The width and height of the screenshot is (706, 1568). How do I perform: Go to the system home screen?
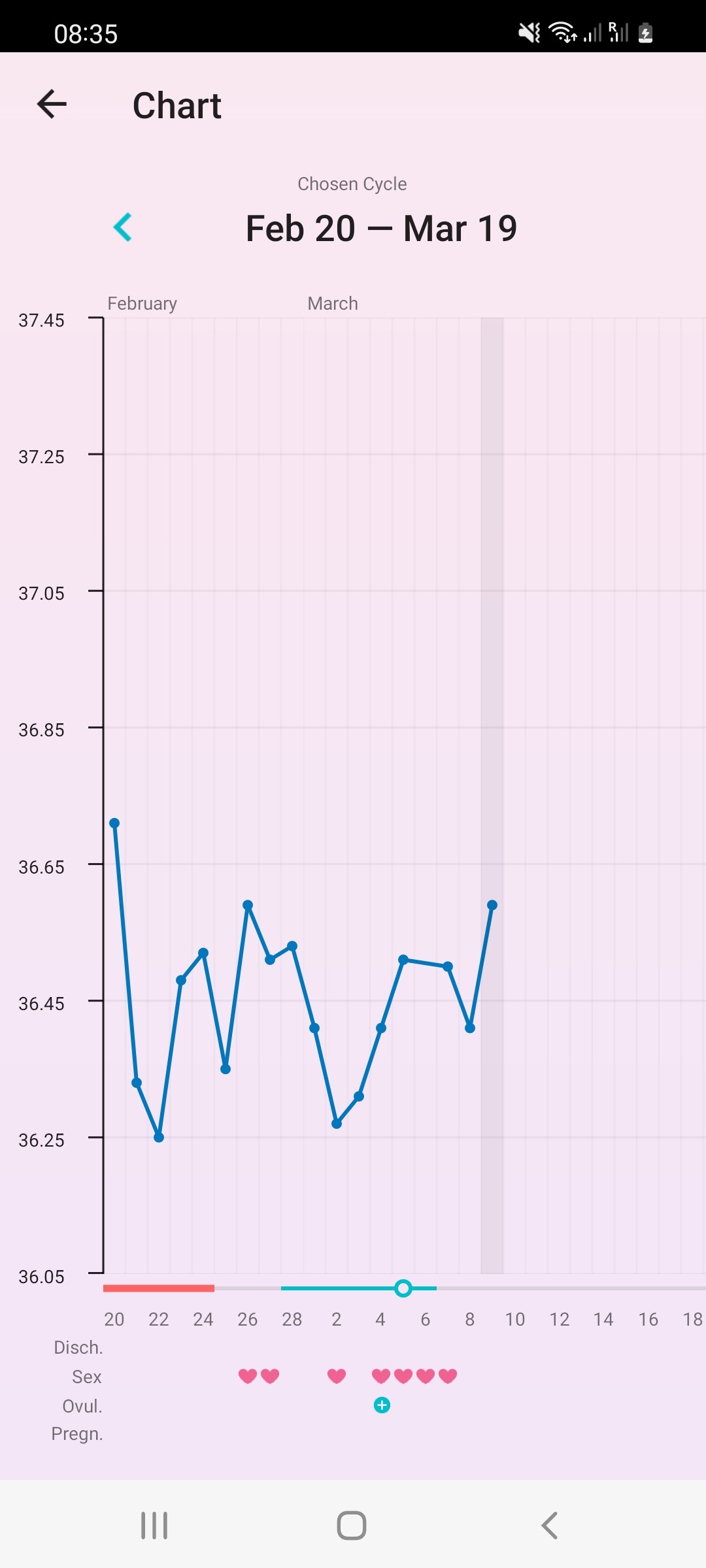(352, 1526)
